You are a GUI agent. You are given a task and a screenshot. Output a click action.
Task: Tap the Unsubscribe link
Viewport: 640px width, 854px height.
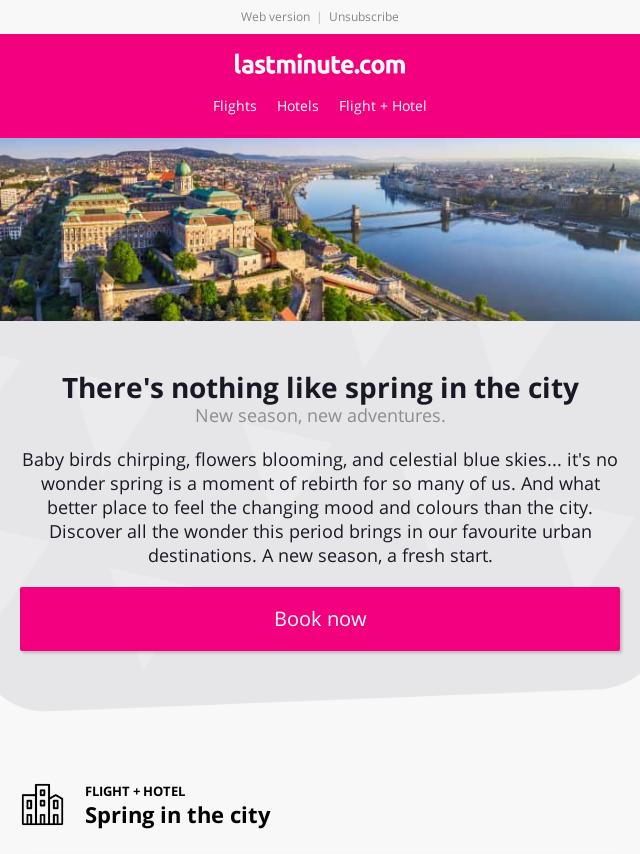point(363,17)
